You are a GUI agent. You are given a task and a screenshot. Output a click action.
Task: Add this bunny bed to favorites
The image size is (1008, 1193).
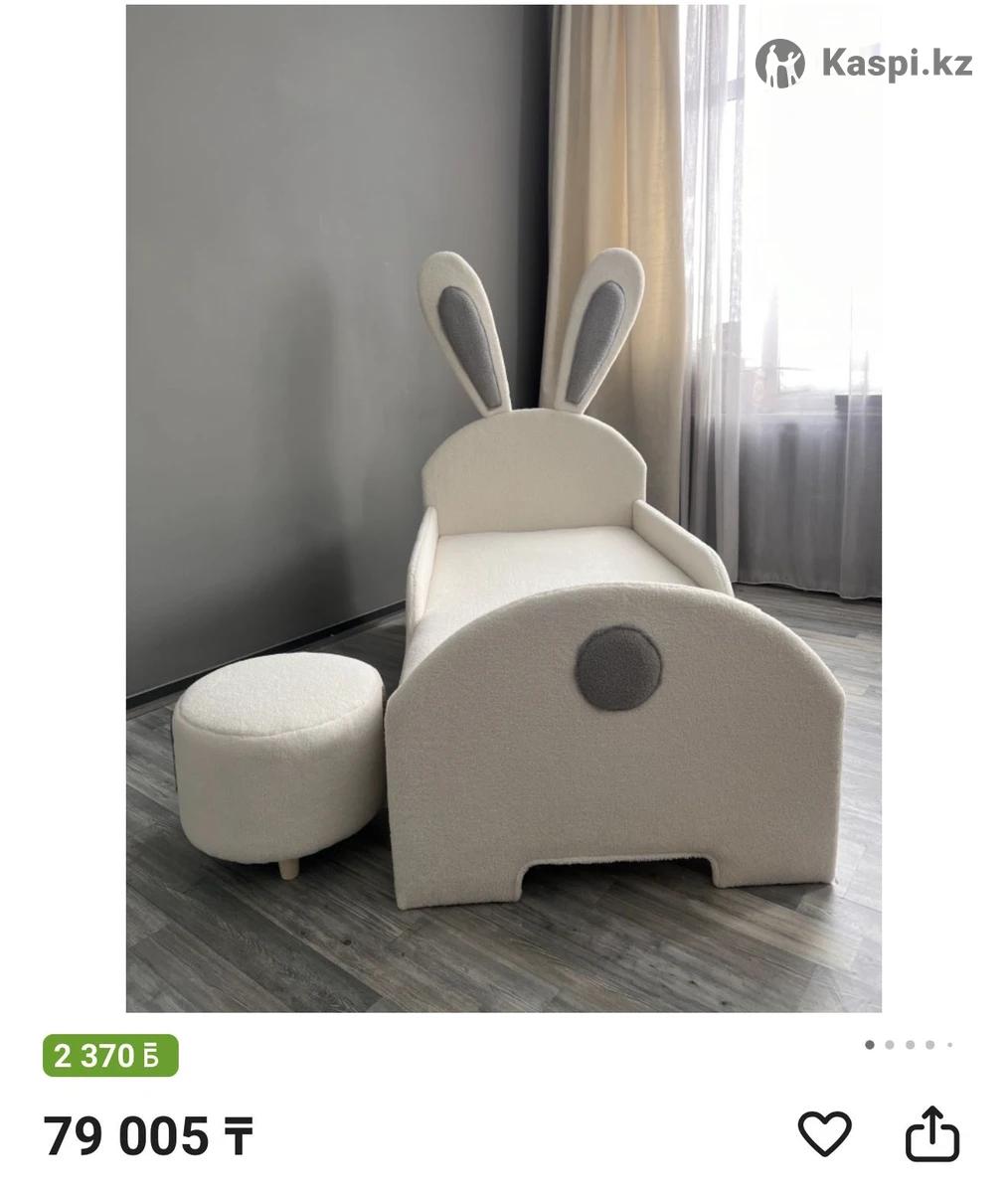pos(824,1134)
